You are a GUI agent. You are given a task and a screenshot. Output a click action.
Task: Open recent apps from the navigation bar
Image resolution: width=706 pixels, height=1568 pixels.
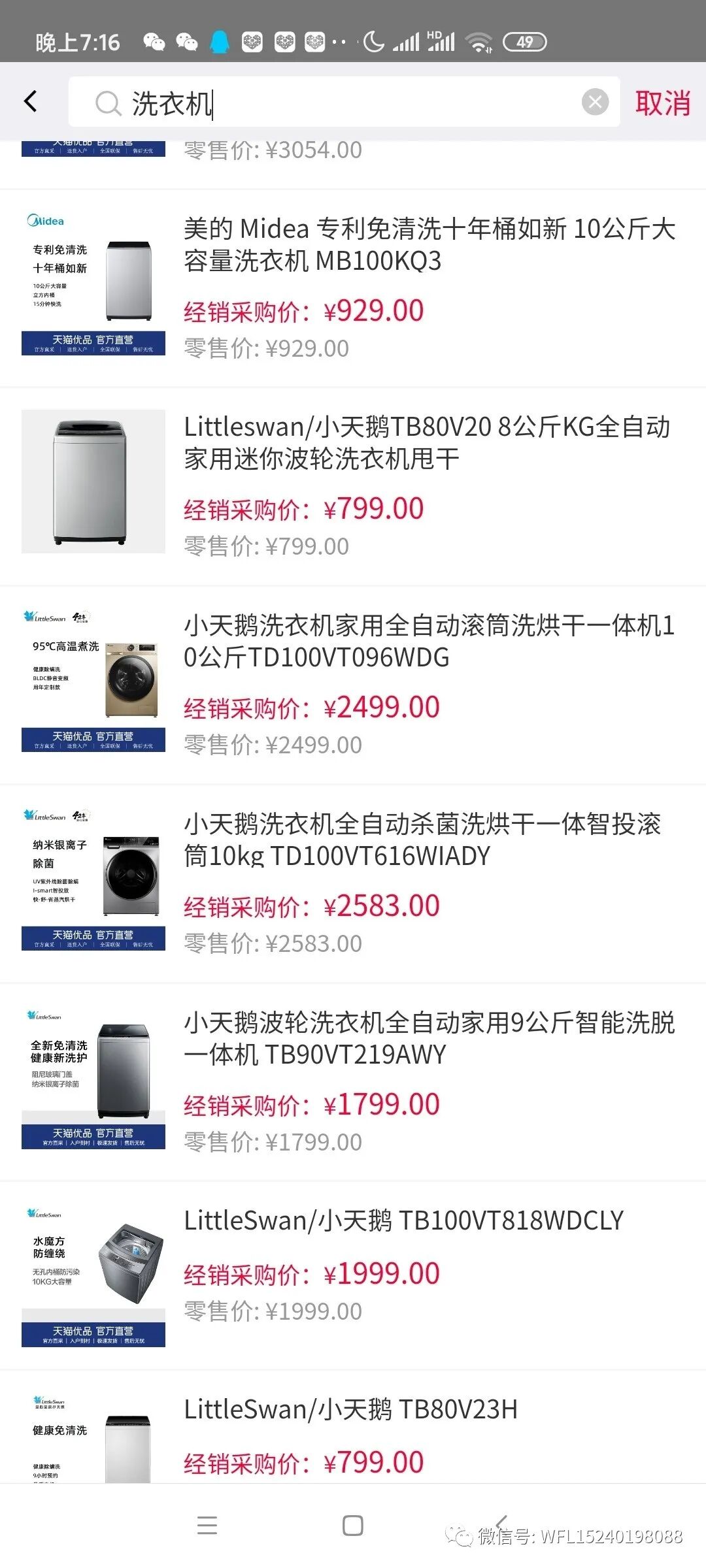207,1525
